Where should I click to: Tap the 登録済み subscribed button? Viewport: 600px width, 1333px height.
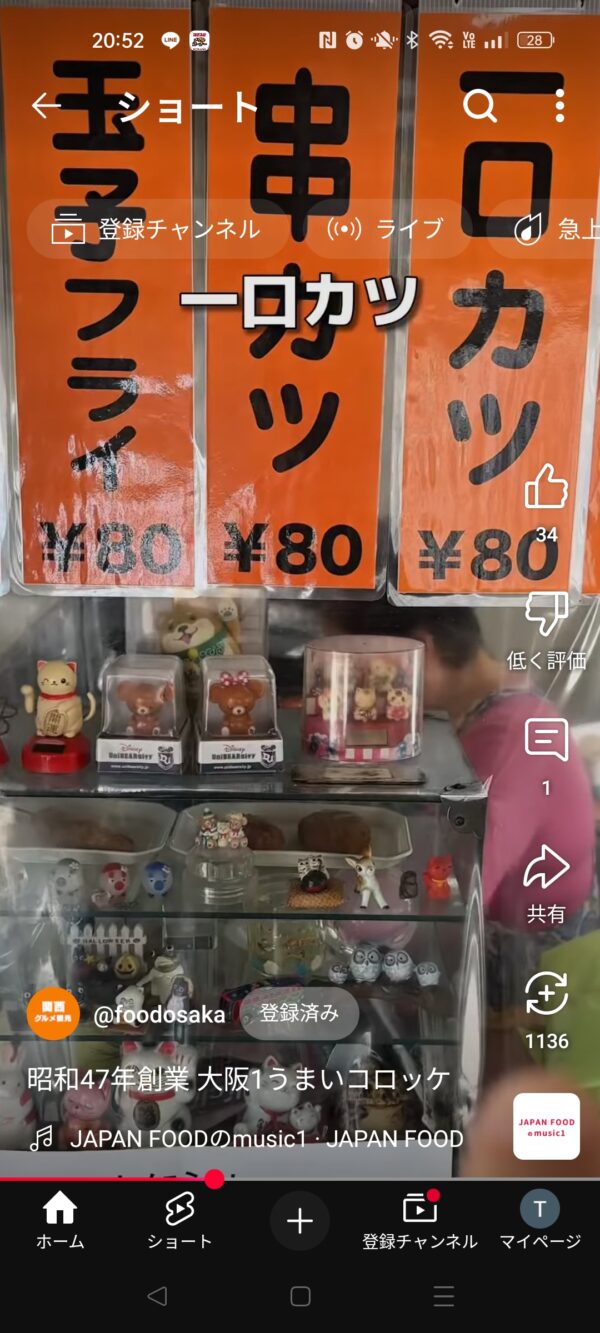coord(299,1014)
